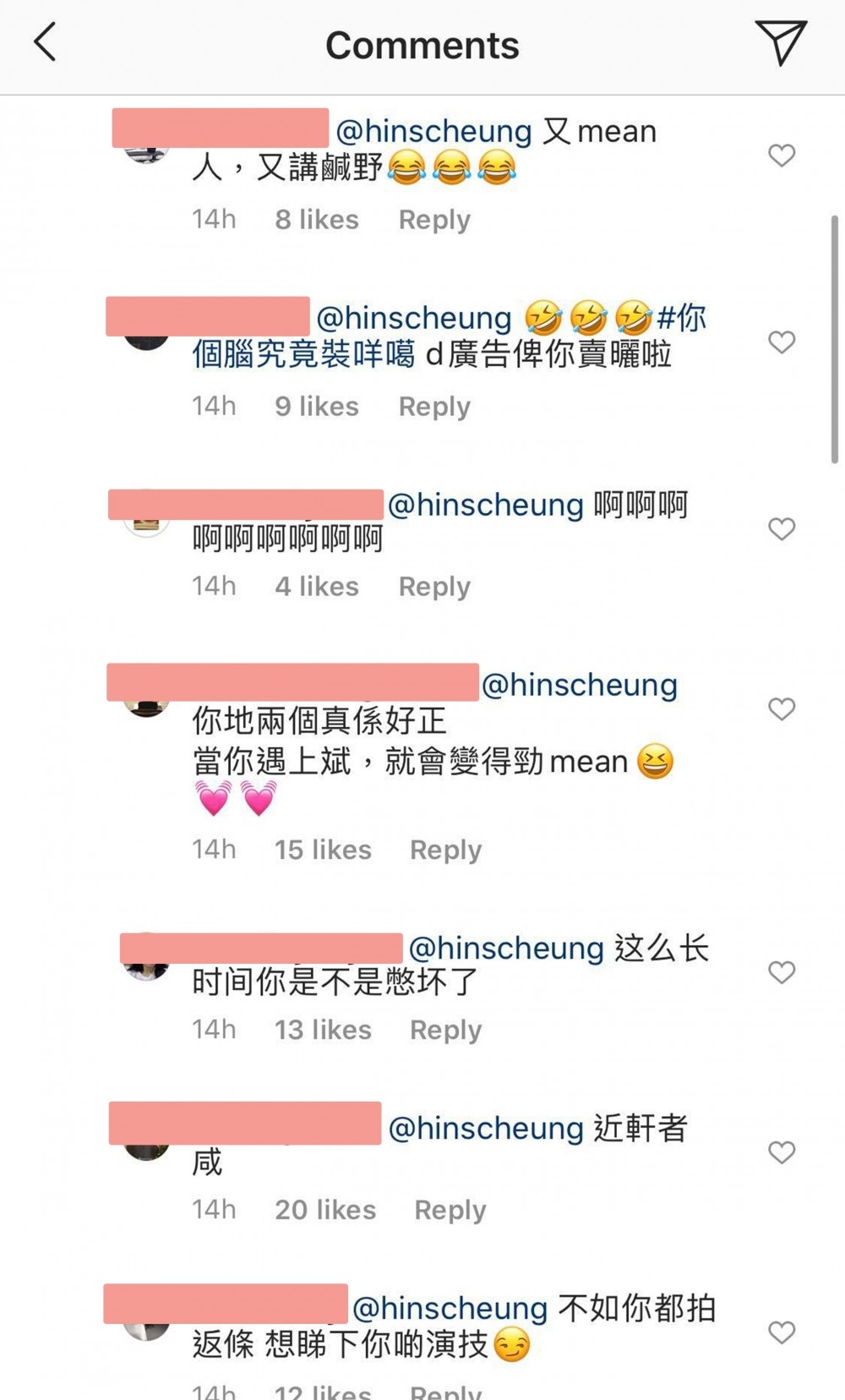845x1400 pixels.
Task: Like the comment with 13 likes
Action: [782, 973]
